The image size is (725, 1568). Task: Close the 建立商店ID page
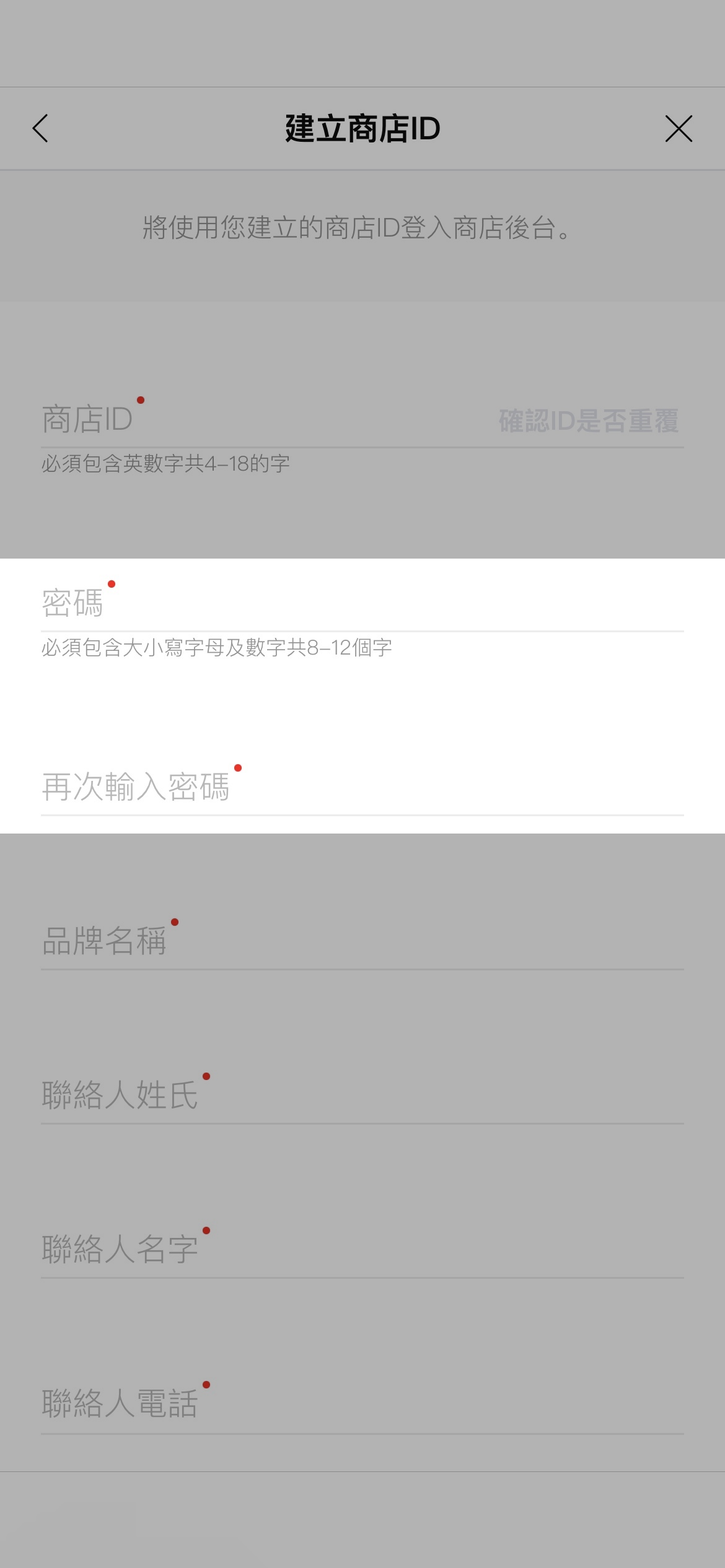click(679, 129)
